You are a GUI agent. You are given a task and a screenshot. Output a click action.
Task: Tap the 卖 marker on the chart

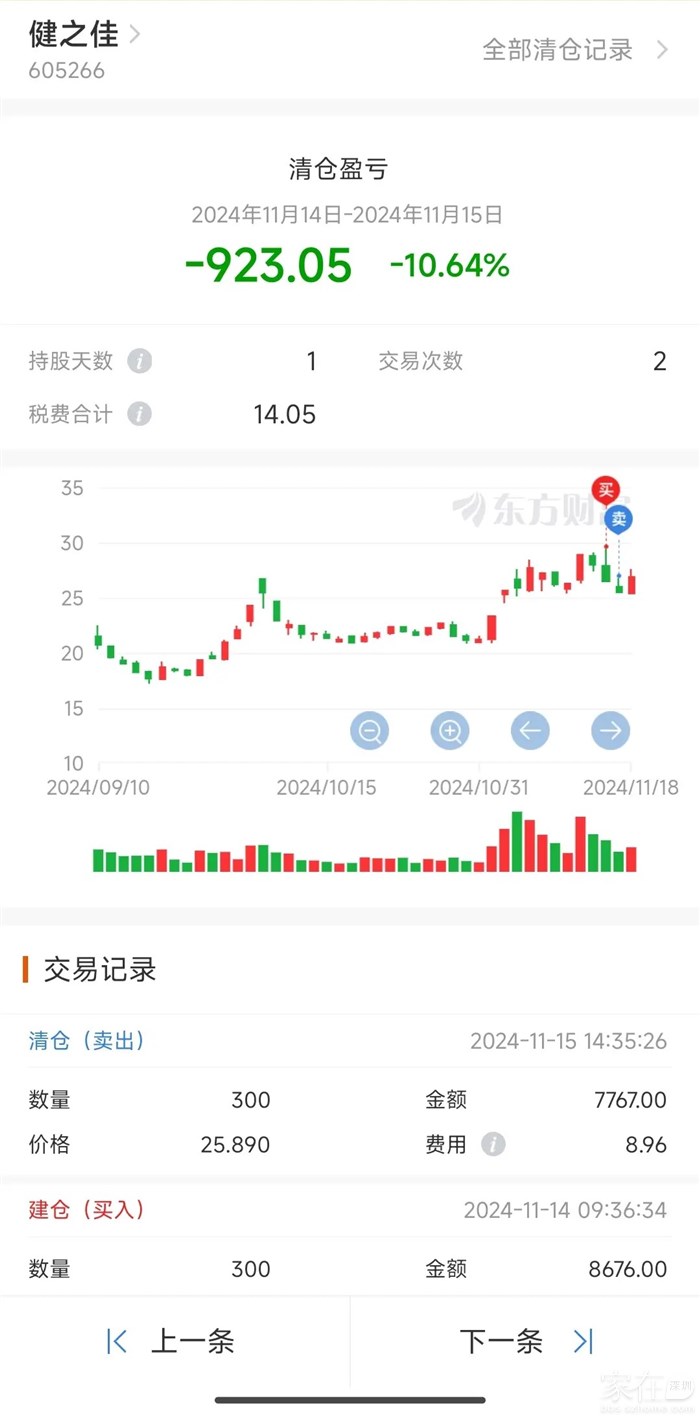619,518
